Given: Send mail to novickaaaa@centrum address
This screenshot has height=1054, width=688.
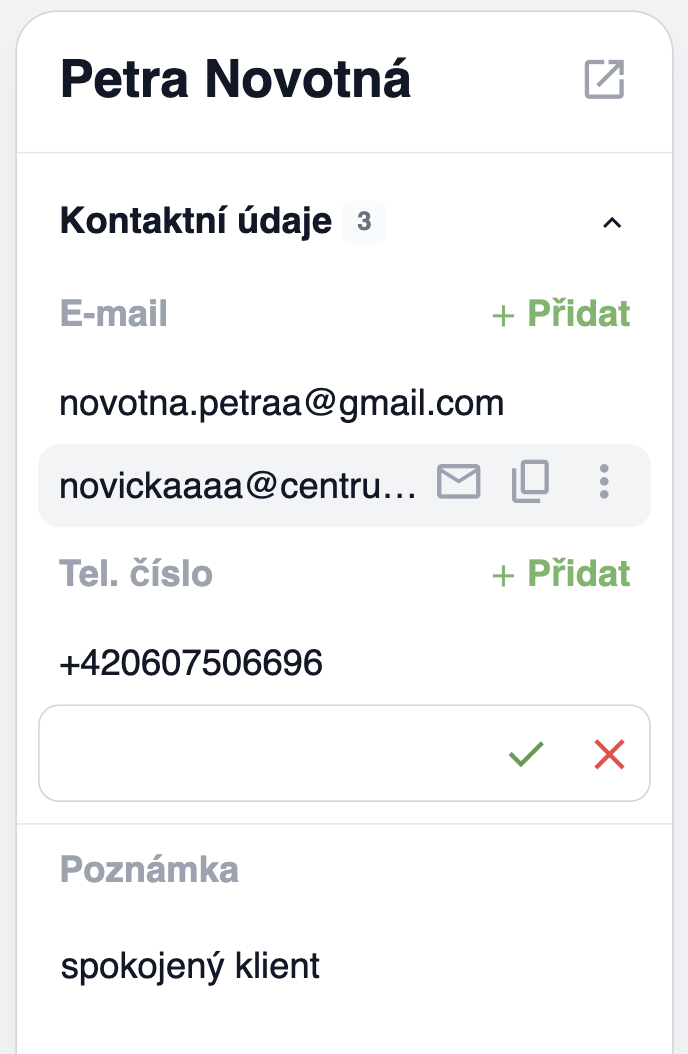Looking at the screenshot, I should coord(459,484).
